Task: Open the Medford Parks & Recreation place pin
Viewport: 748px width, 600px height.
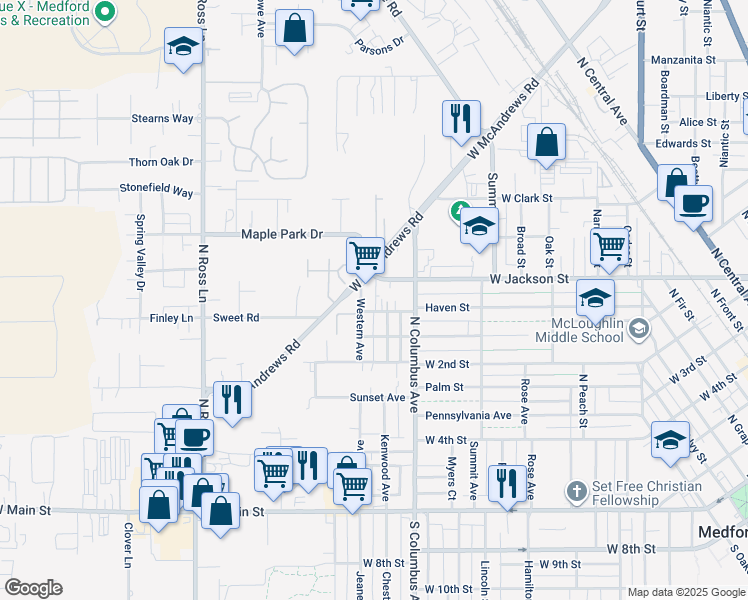Action: click(104, 11)
